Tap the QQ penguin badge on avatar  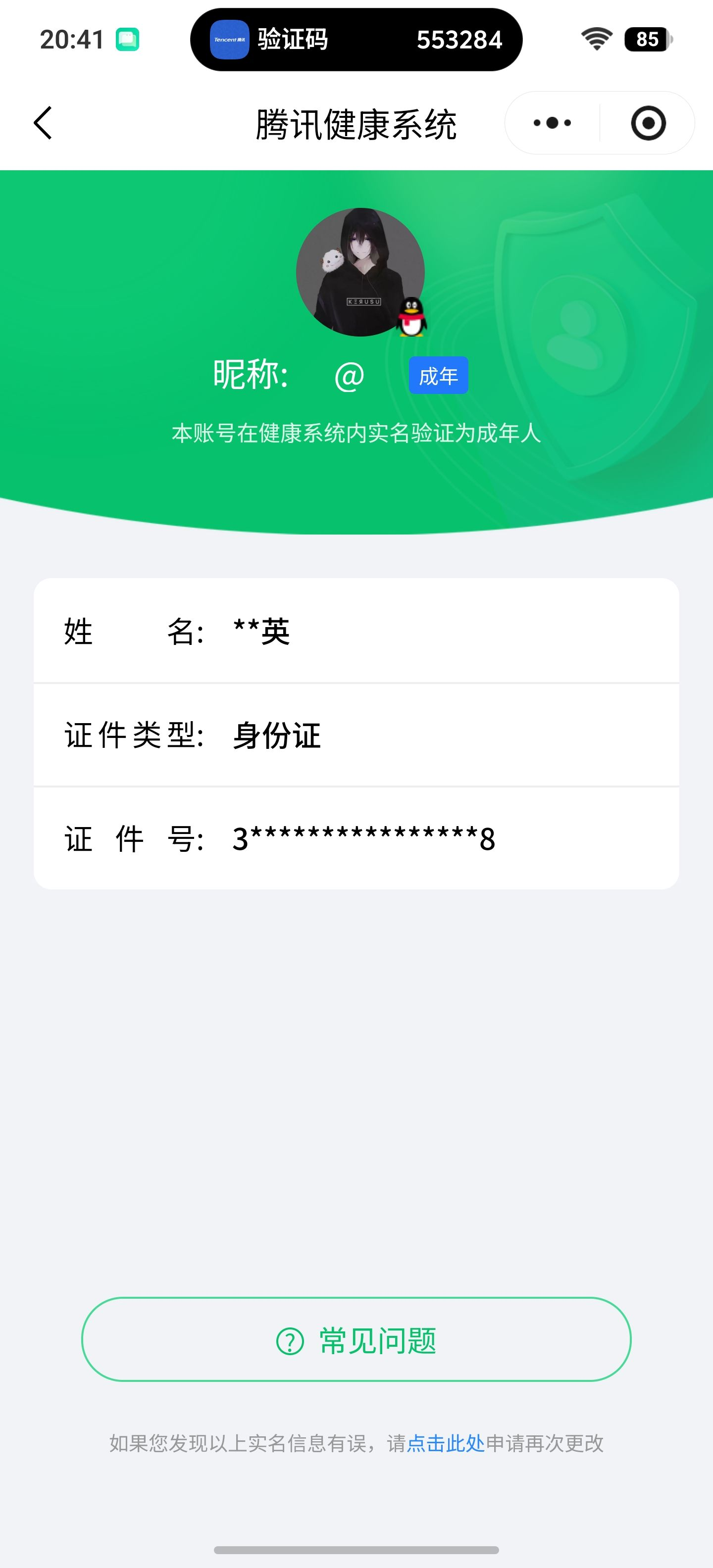[x=410, y=317]
